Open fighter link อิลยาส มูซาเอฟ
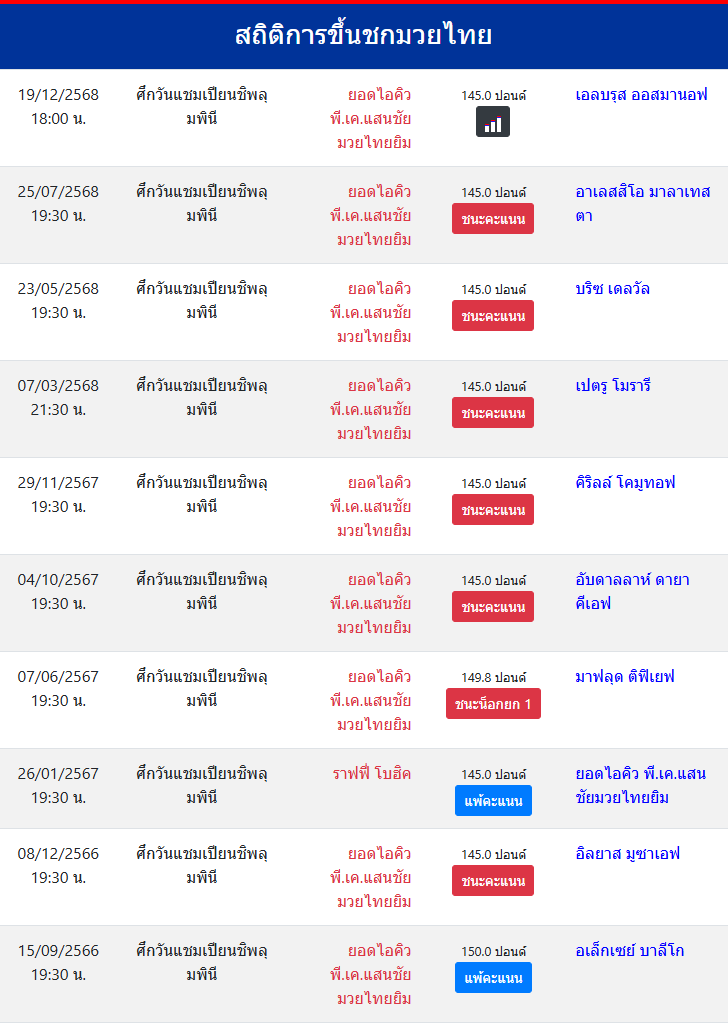 point(627,854)
